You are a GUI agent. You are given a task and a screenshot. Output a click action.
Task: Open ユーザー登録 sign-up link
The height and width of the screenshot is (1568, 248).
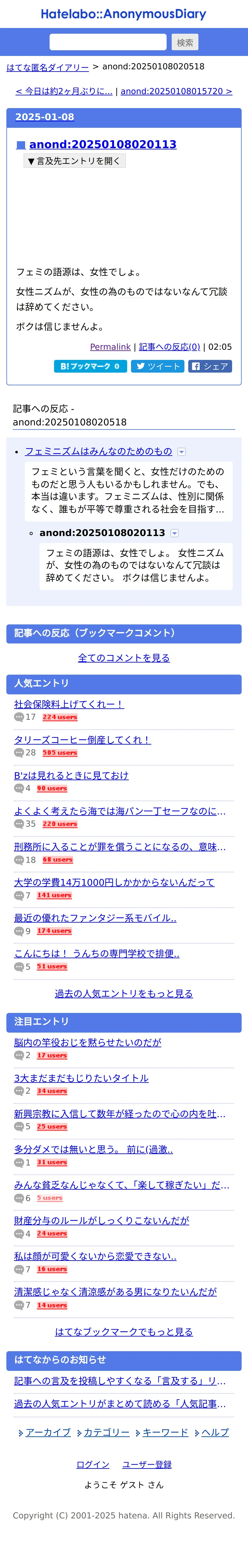click(147, 1465)
